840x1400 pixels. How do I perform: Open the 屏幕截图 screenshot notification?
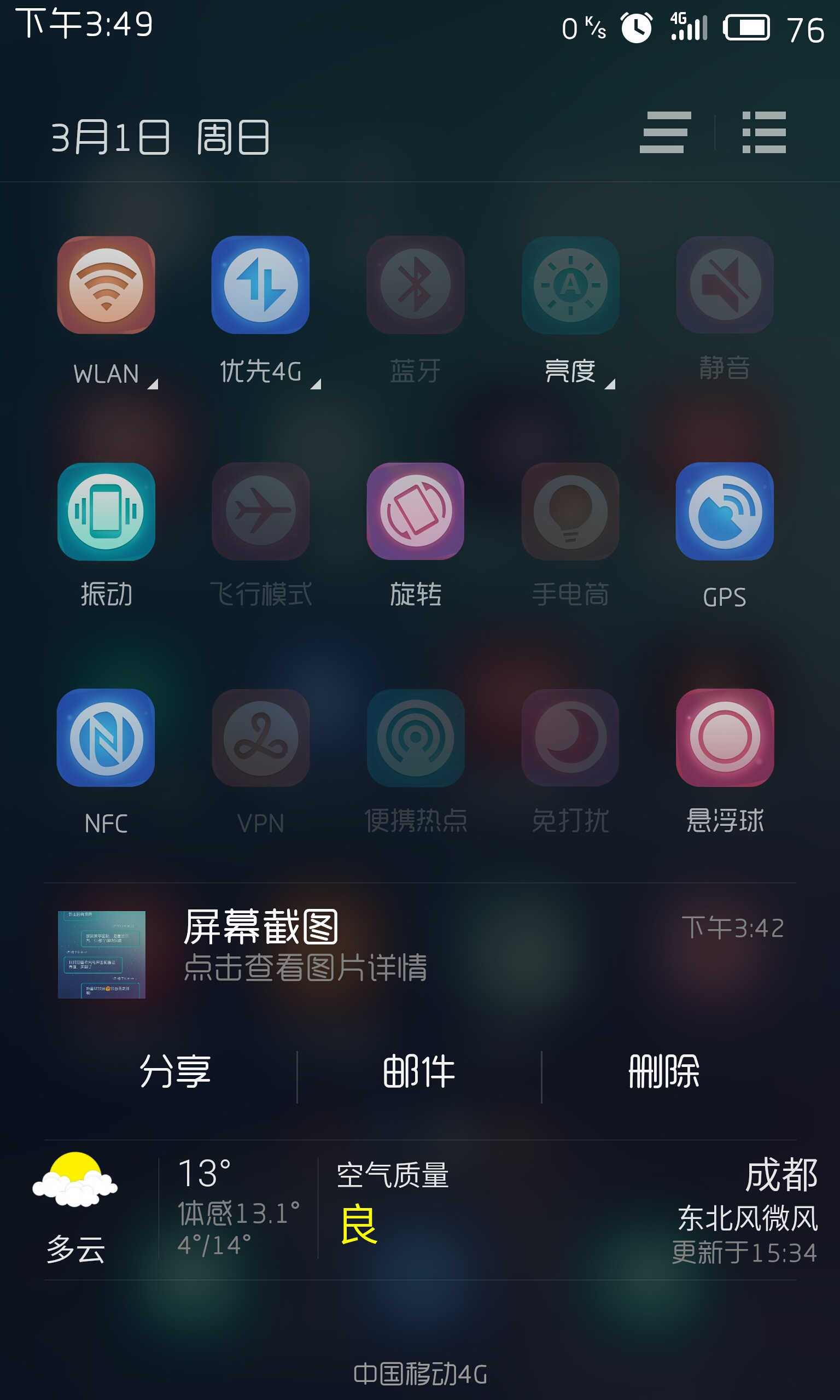point(420,954)
